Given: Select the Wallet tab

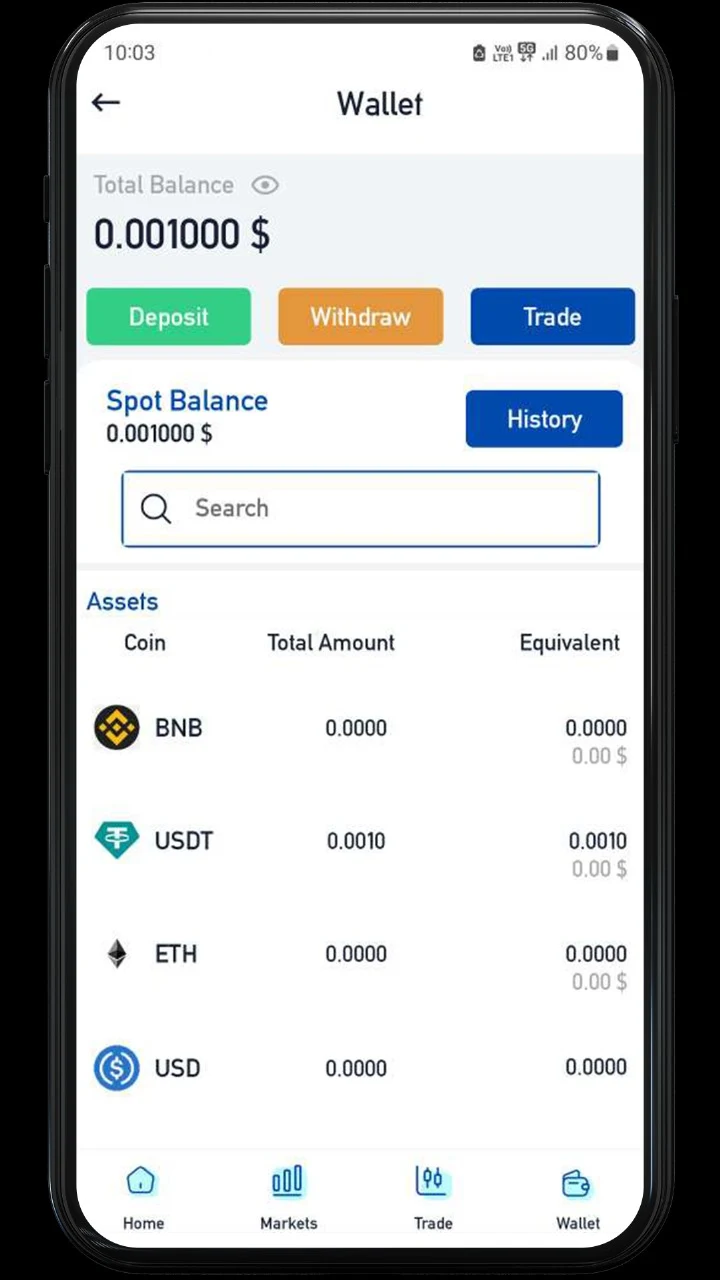Looking at the screenshot, I should pyautogui.click(x=577, y=1197).
